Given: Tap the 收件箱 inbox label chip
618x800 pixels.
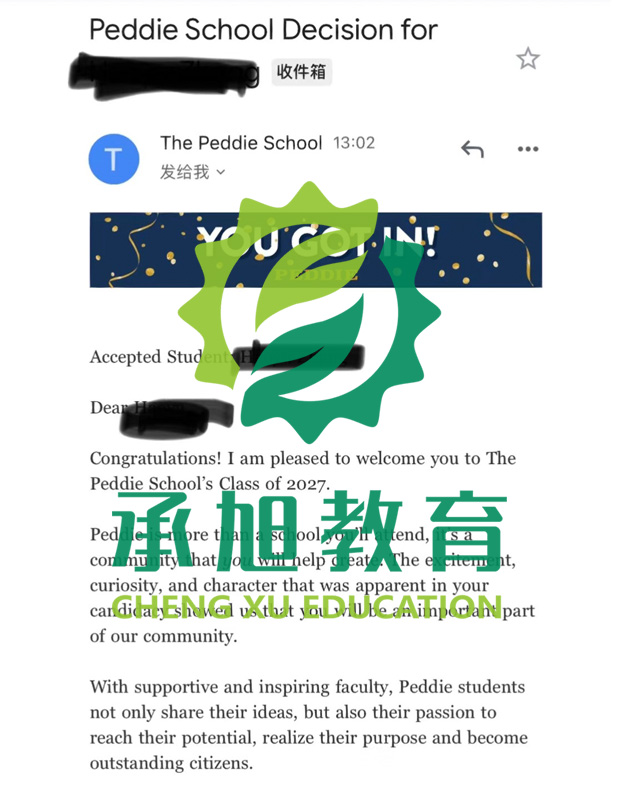Looking at the screenshot, I should [301, 72].
